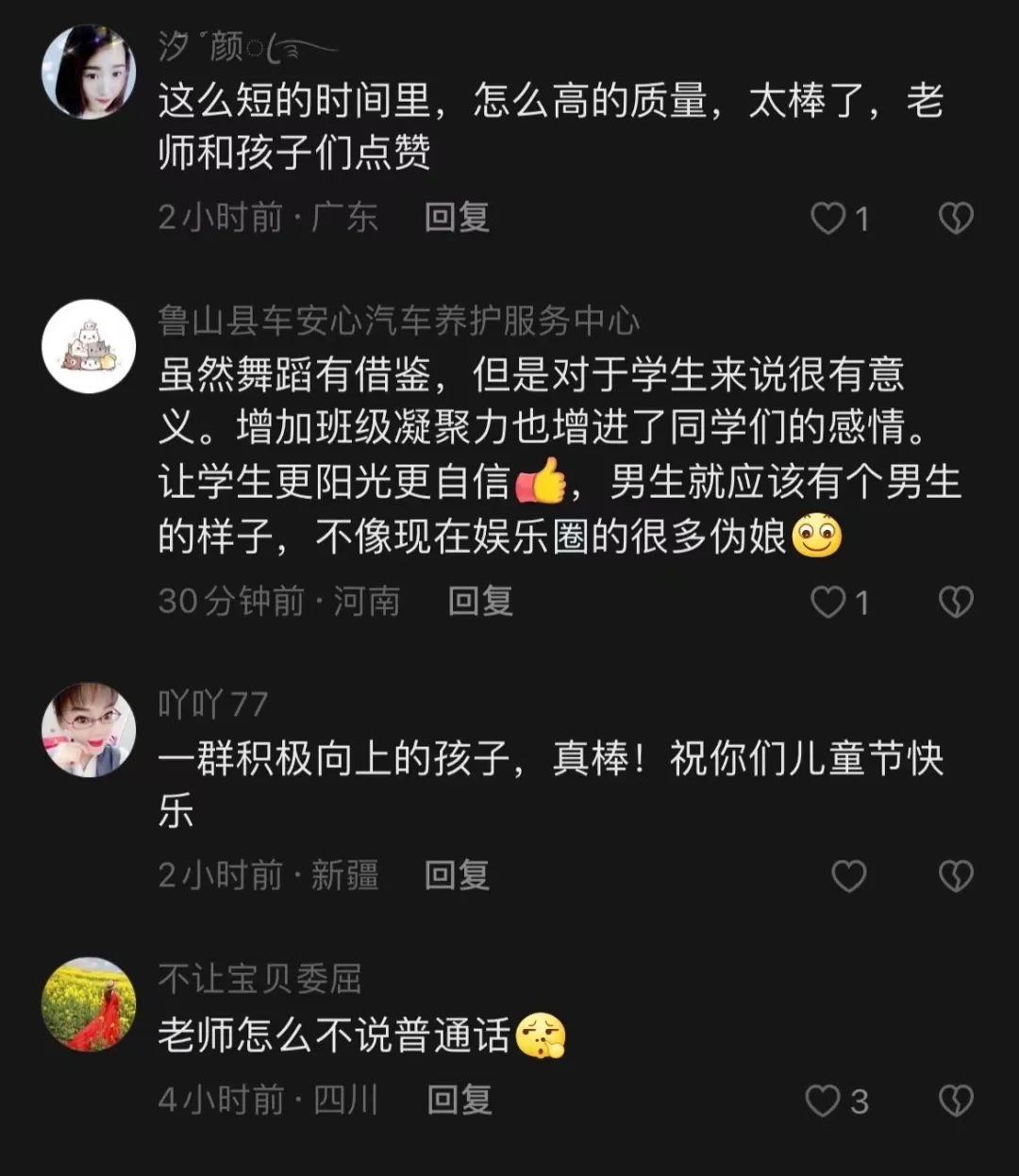Like the comment by 吖吖77
The image size is (1019, 1176).
pos(848,876)
